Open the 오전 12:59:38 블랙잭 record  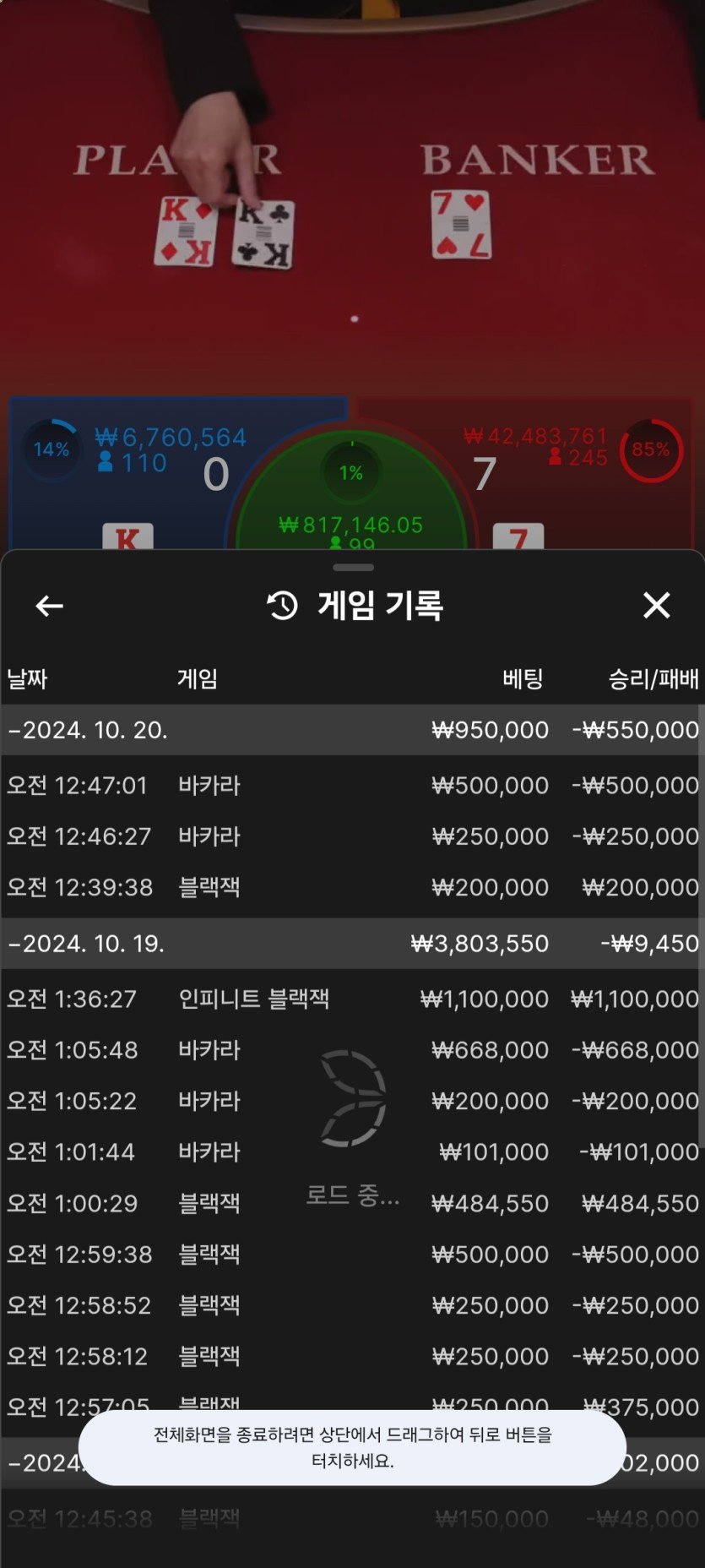point(352,1255)
